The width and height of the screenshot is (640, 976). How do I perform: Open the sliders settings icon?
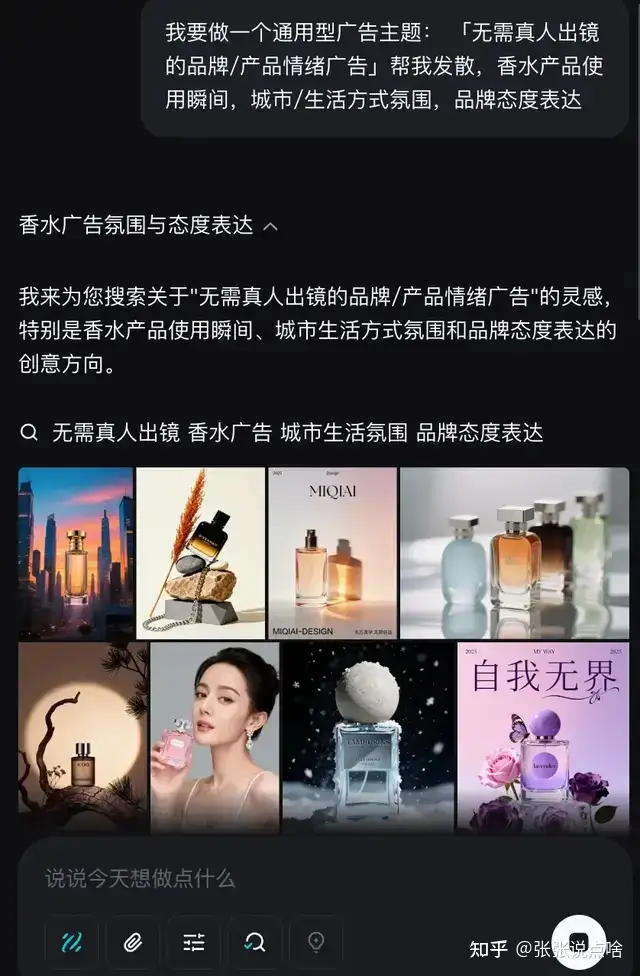(x=194, y=942)
